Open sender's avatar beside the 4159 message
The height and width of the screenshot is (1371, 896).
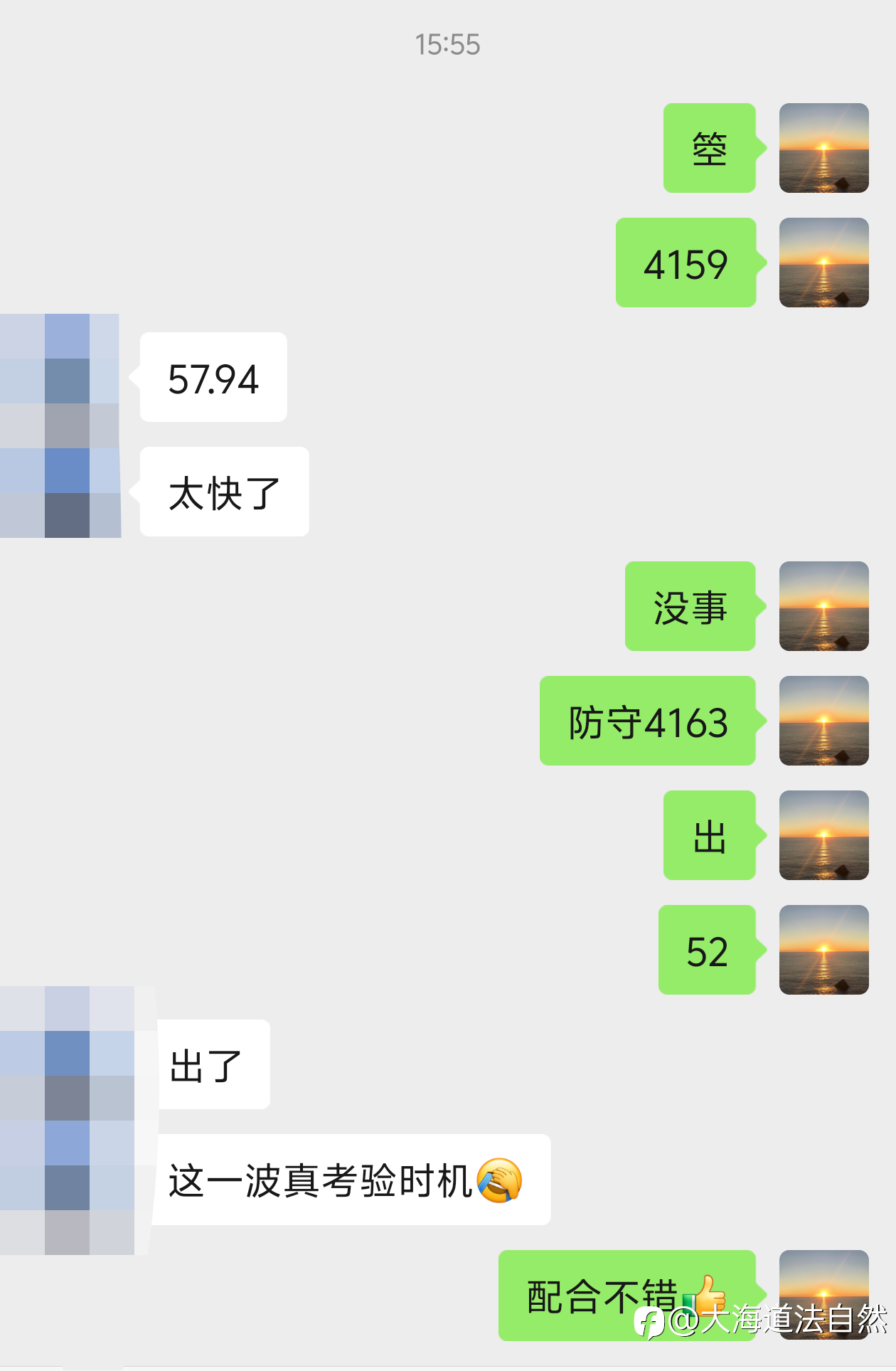coord(823,263)
